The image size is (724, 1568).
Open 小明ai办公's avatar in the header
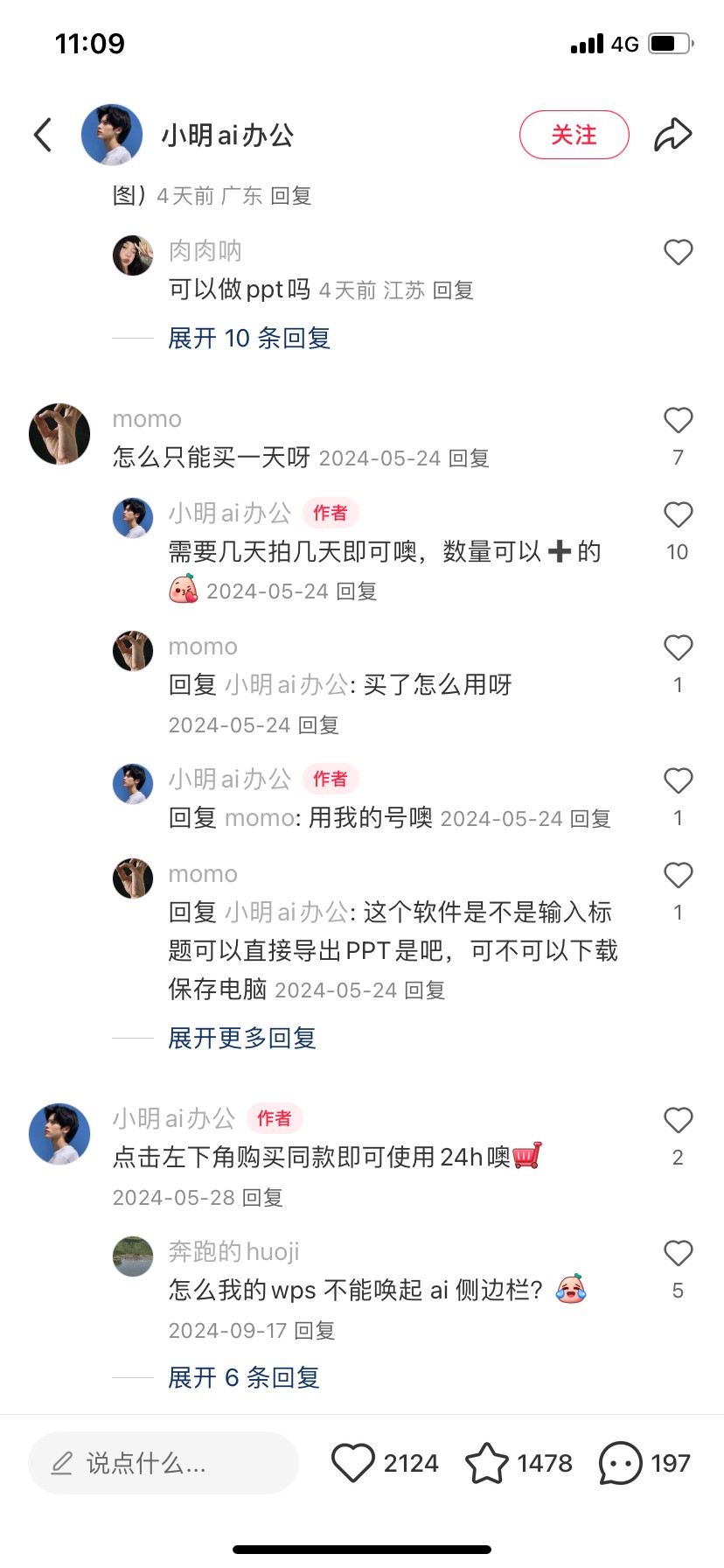coord(112,135)
